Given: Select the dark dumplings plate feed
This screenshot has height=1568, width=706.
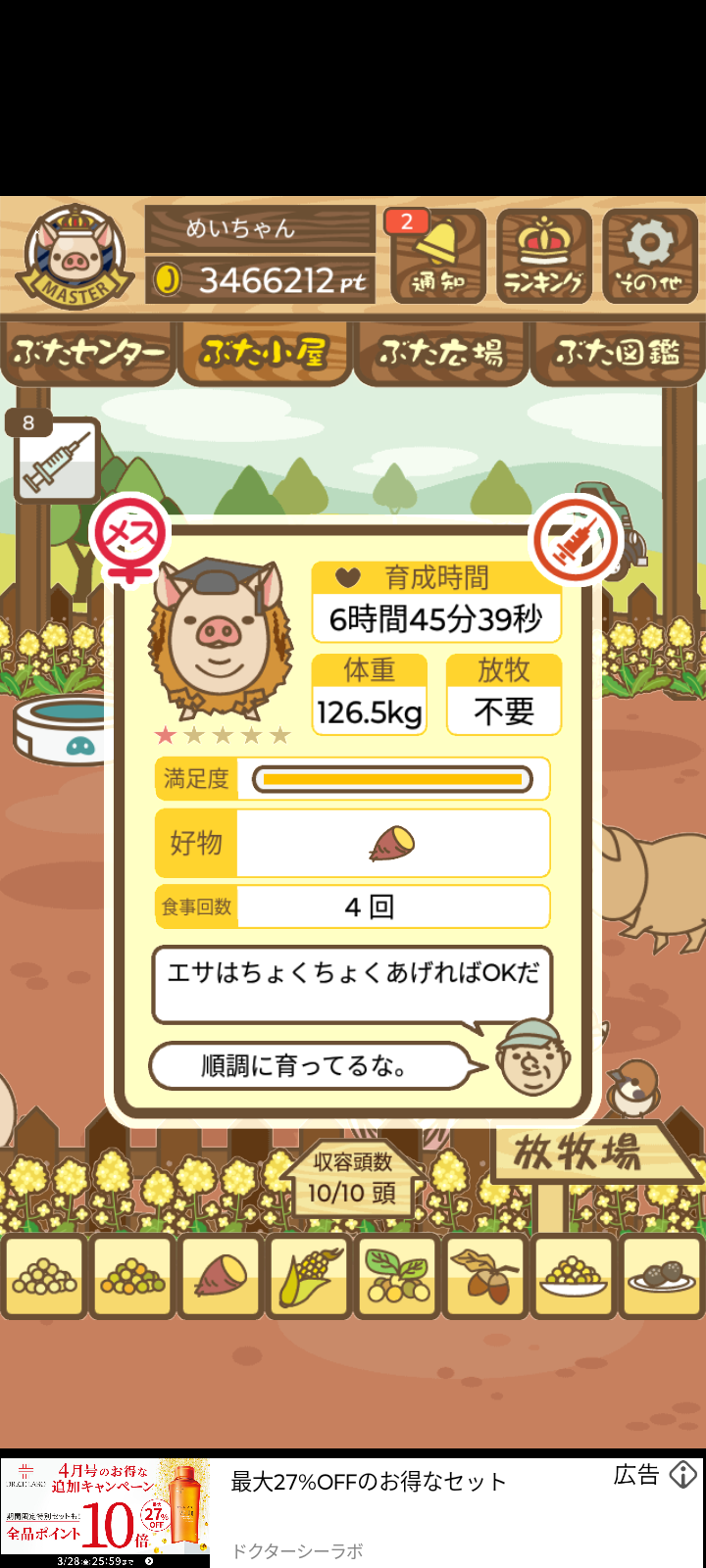Looking at the screenshot, I should click(x=662, y=1276).
